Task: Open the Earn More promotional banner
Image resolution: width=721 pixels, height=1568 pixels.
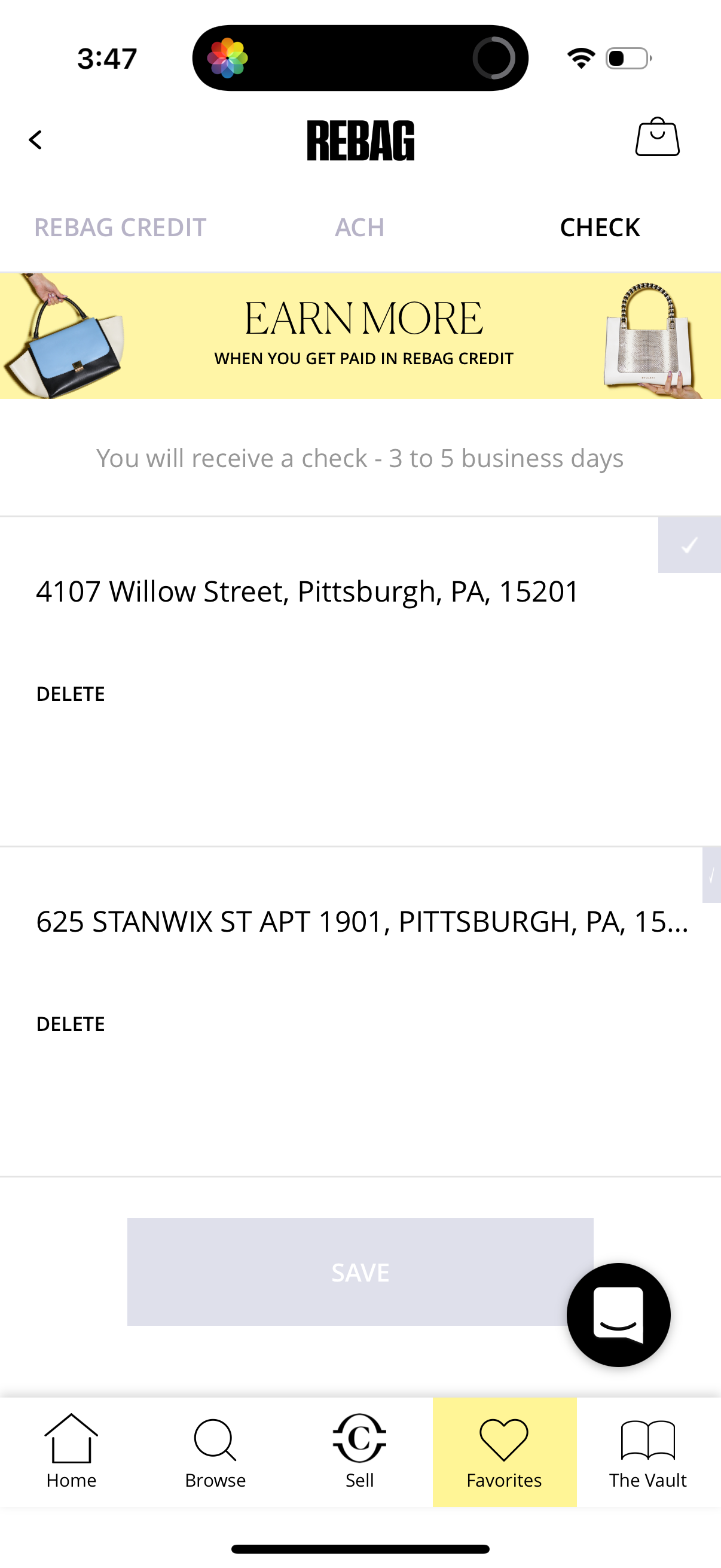Action: click(360, 334)
